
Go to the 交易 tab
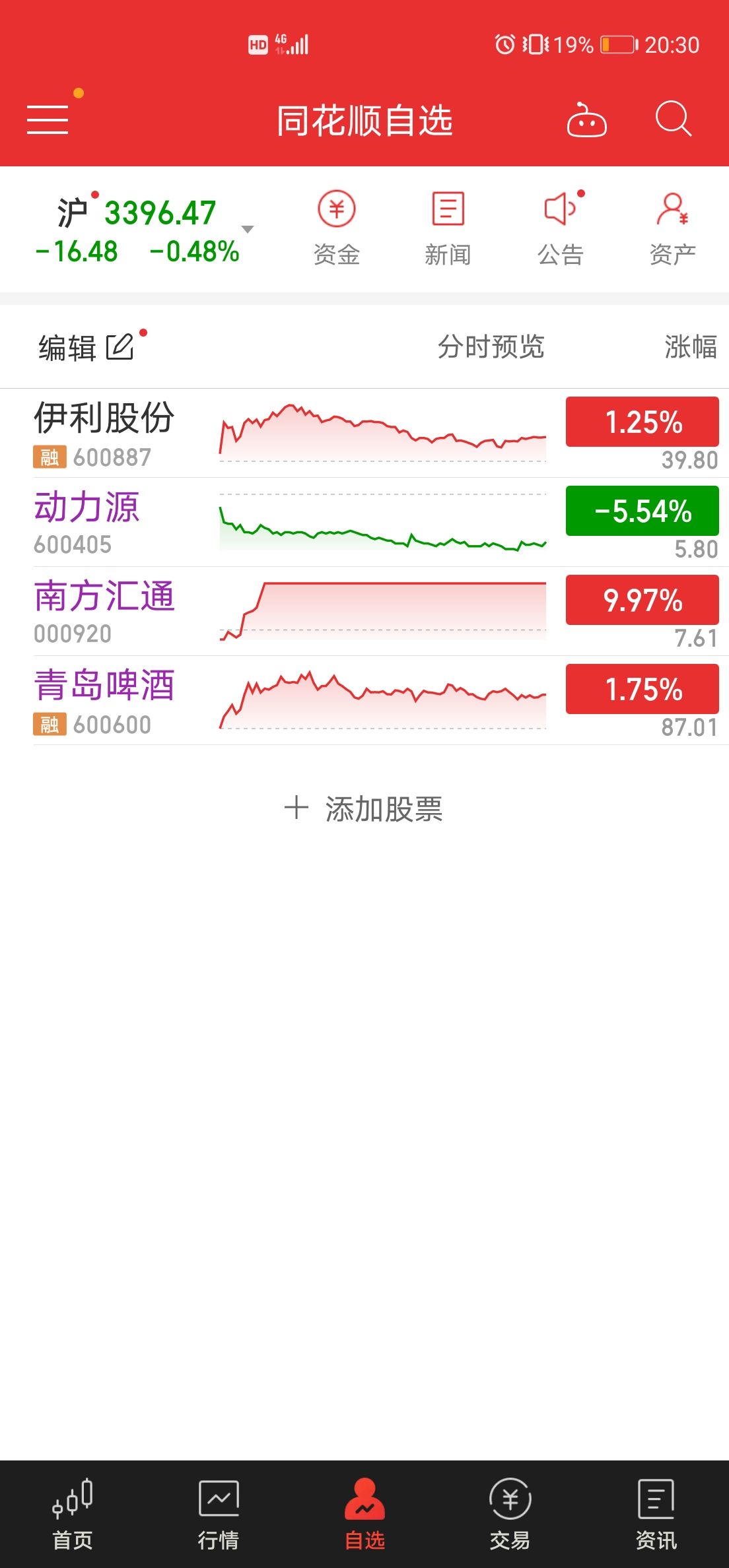pyautogui.click(x=510, y=1514)
